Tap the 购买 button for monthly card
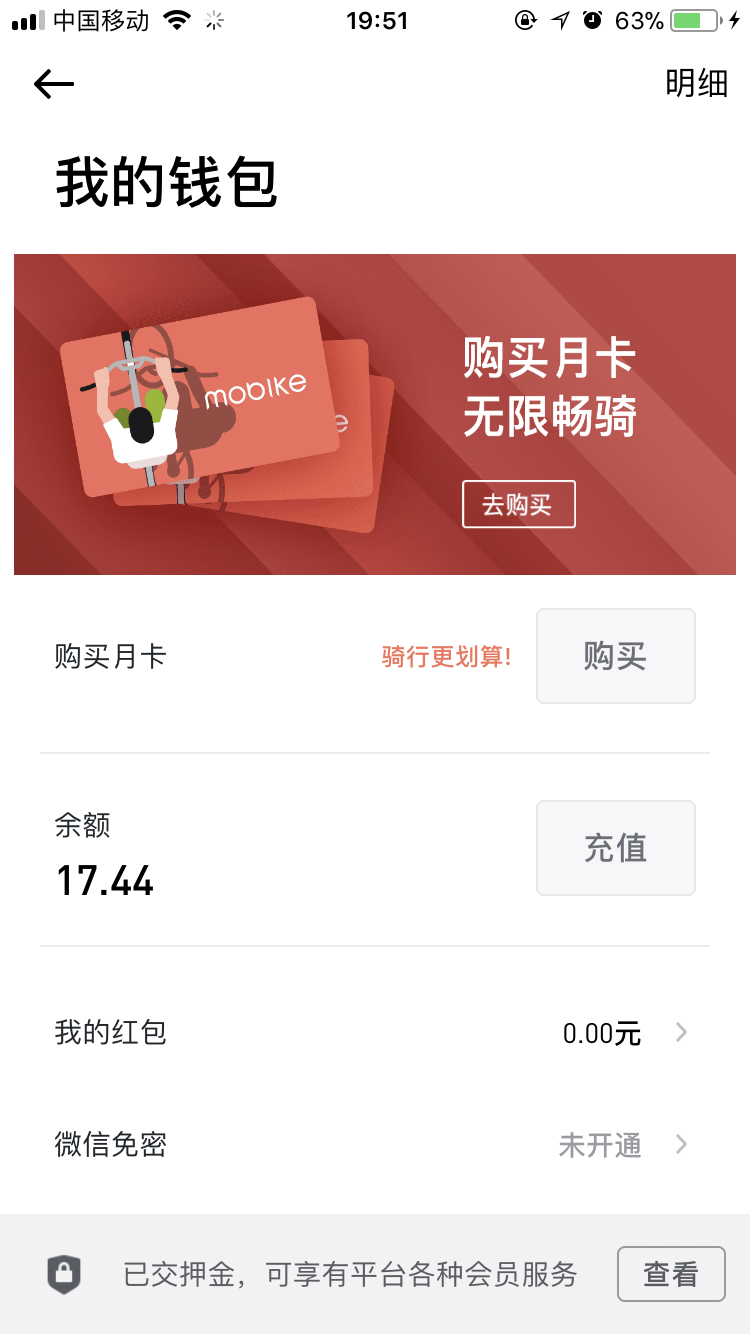The height and width of the screenshot is (1334, 750). (615, 656)
